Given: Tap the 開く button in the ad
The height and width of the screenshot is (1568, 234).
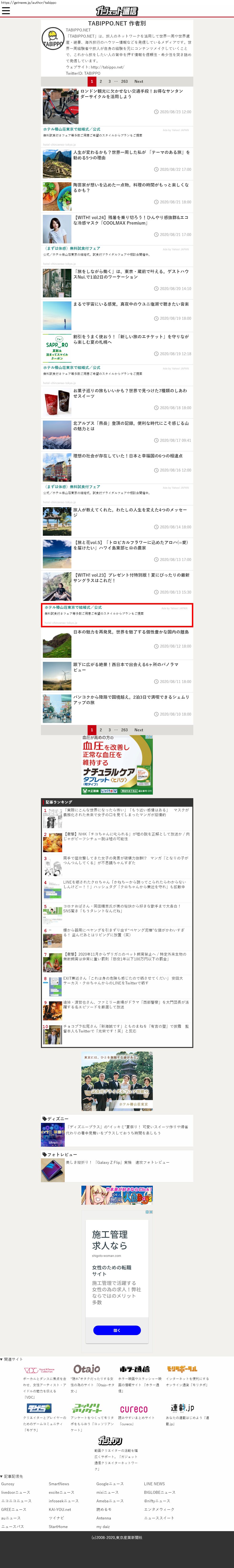Looking at the screenshot, I should click(x=117, y=1330).
